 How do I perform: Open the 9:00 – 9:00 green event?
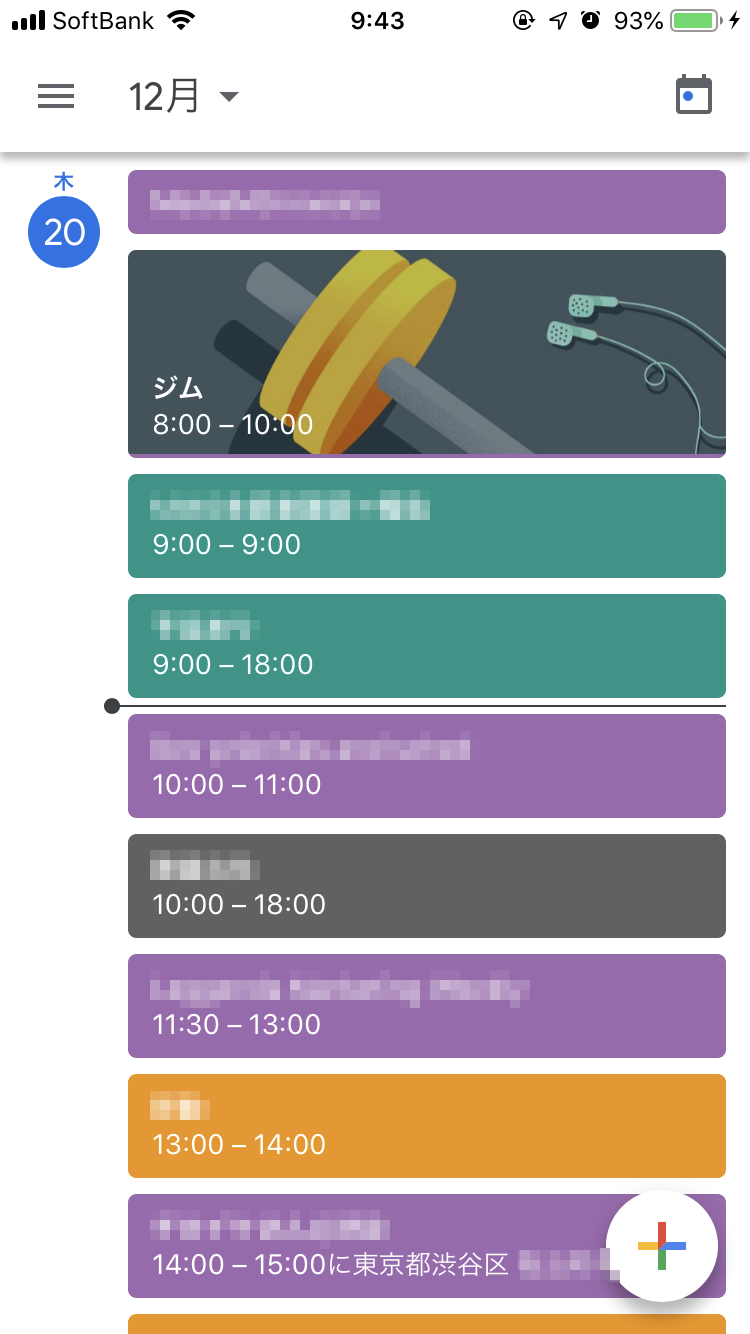point(426,526)
